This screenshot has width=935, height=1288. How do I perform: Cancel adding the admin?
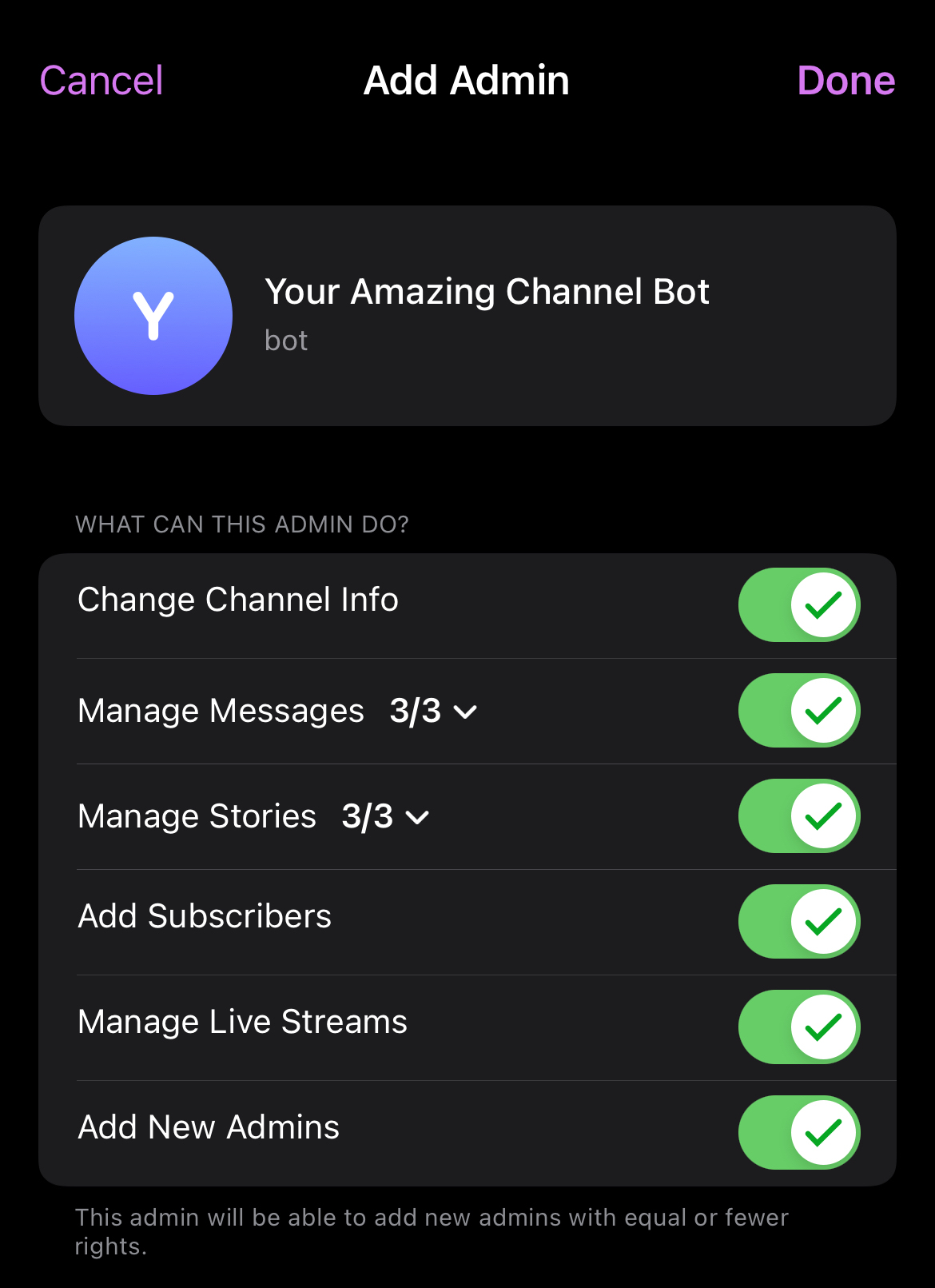click(x=101, y=81)
